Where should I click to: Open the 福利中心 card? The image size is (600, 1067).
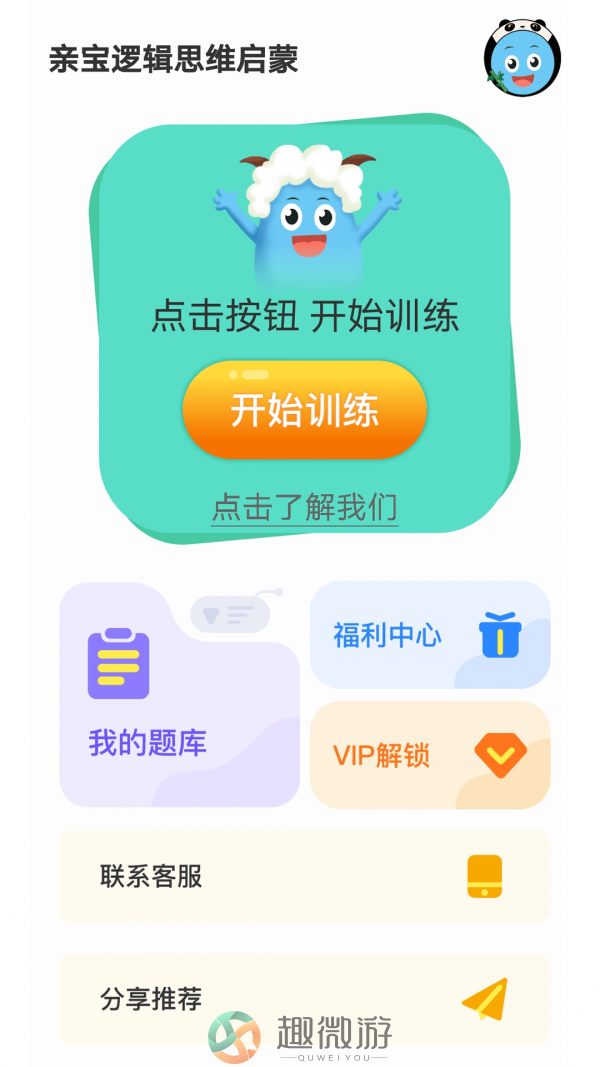pos(430,636)
